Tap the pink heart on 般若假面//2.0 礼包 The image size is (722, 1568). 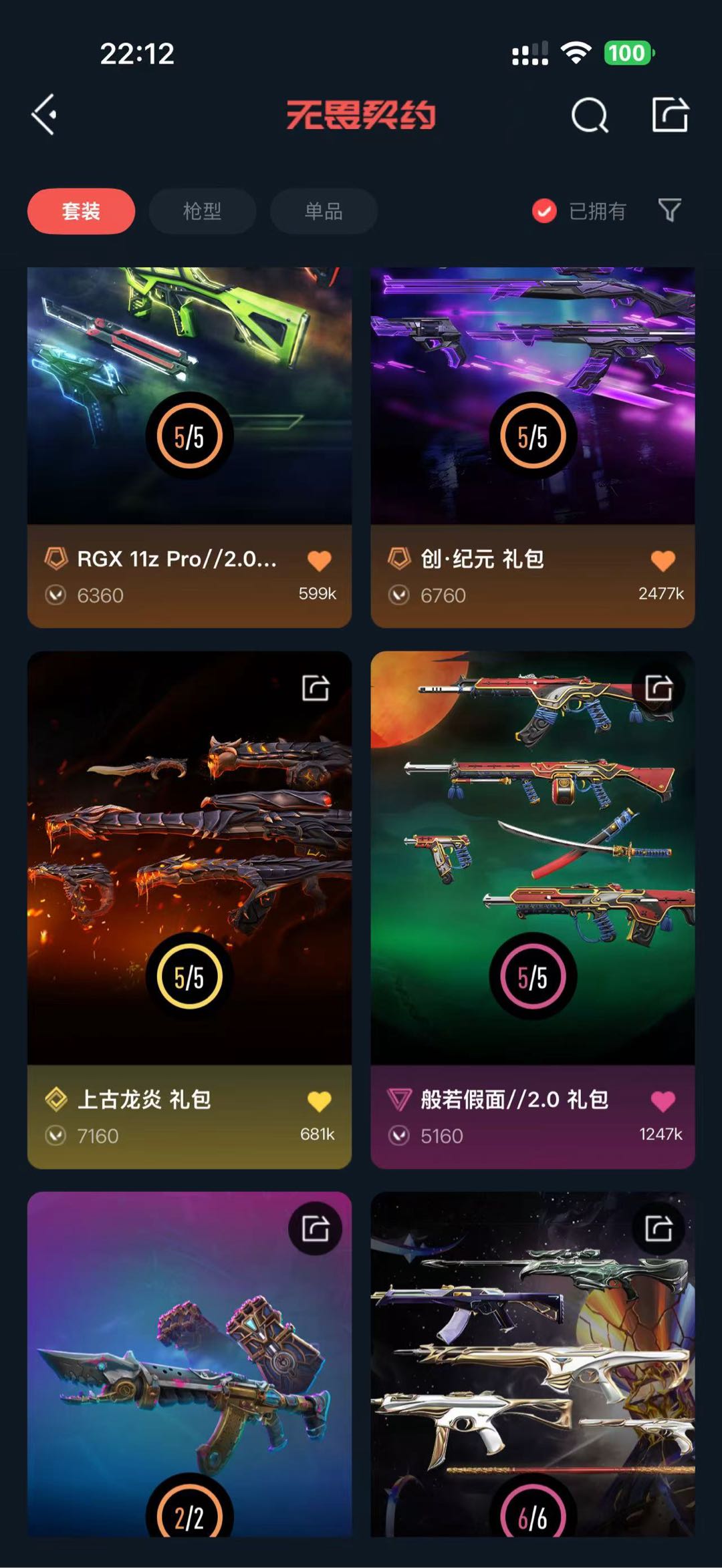[663, 1101]
